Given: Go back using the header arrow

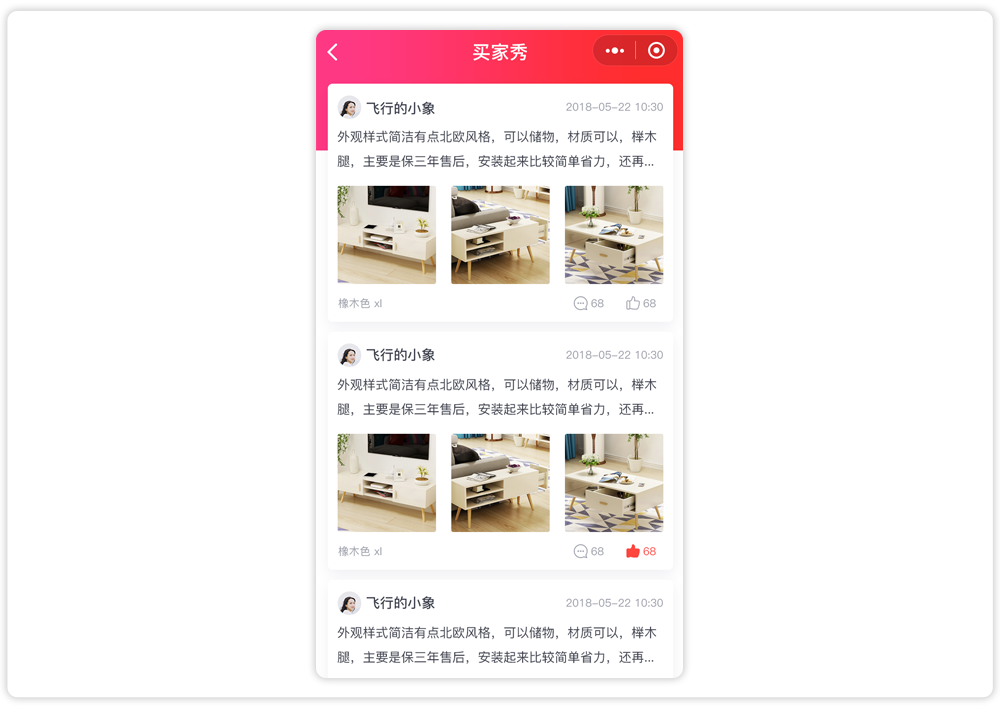Looking at the screenshot, I should (333, 52).
